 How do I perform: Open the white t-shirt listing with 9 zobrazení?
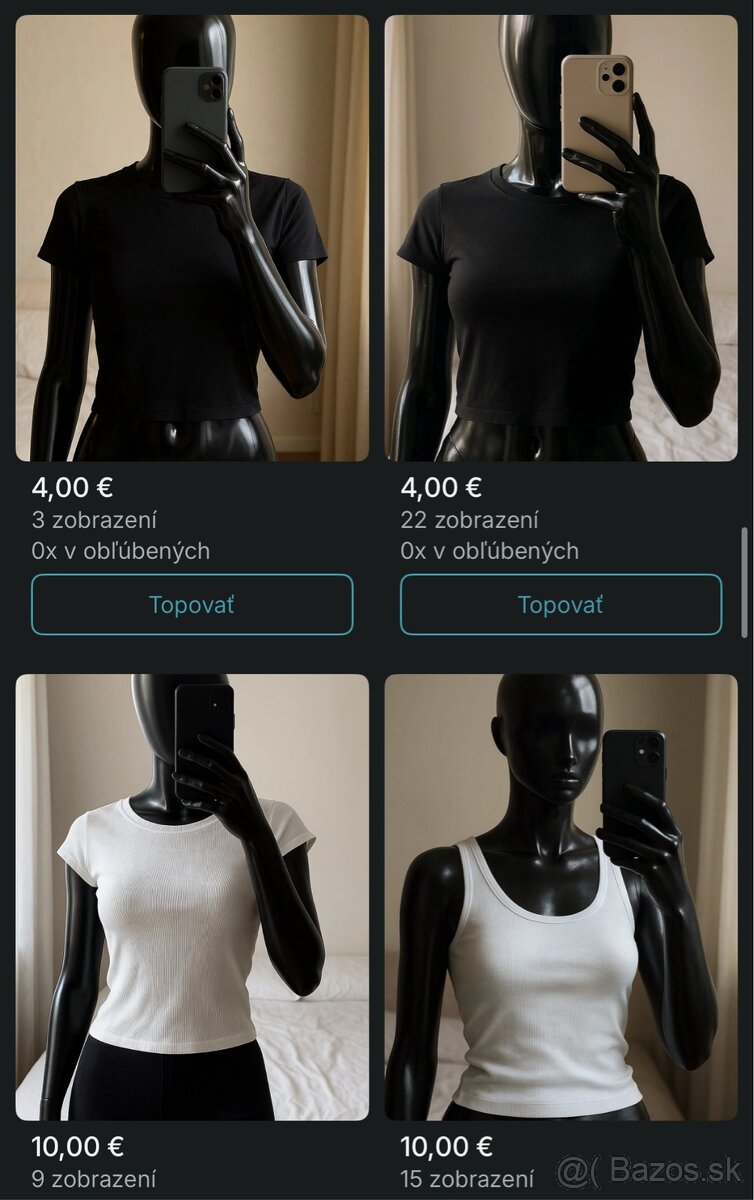click(192, 897)
